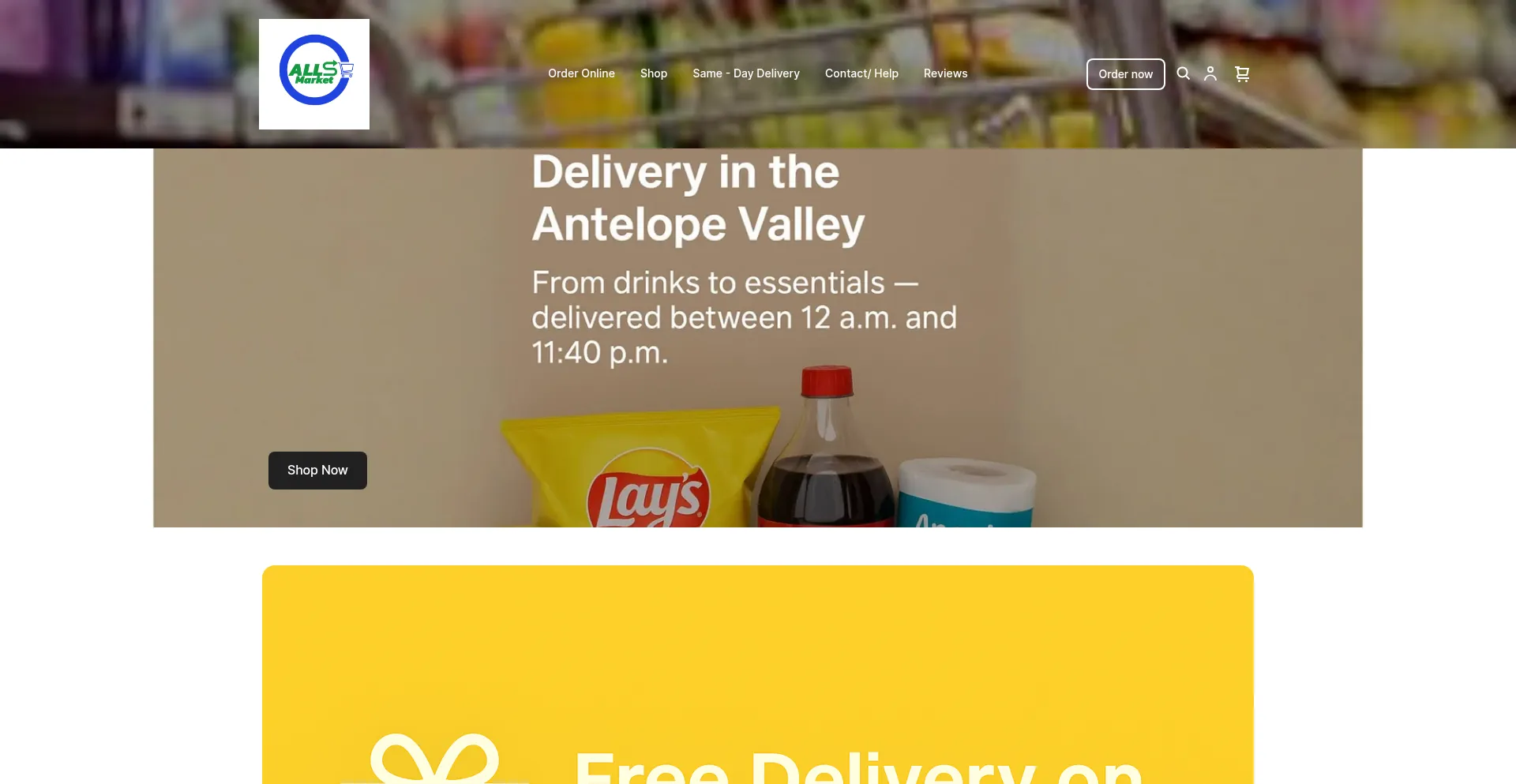The height and width of the screenshot is (784, 1516).
Task: Open the Shop menu link
Action: coord(654,73)
